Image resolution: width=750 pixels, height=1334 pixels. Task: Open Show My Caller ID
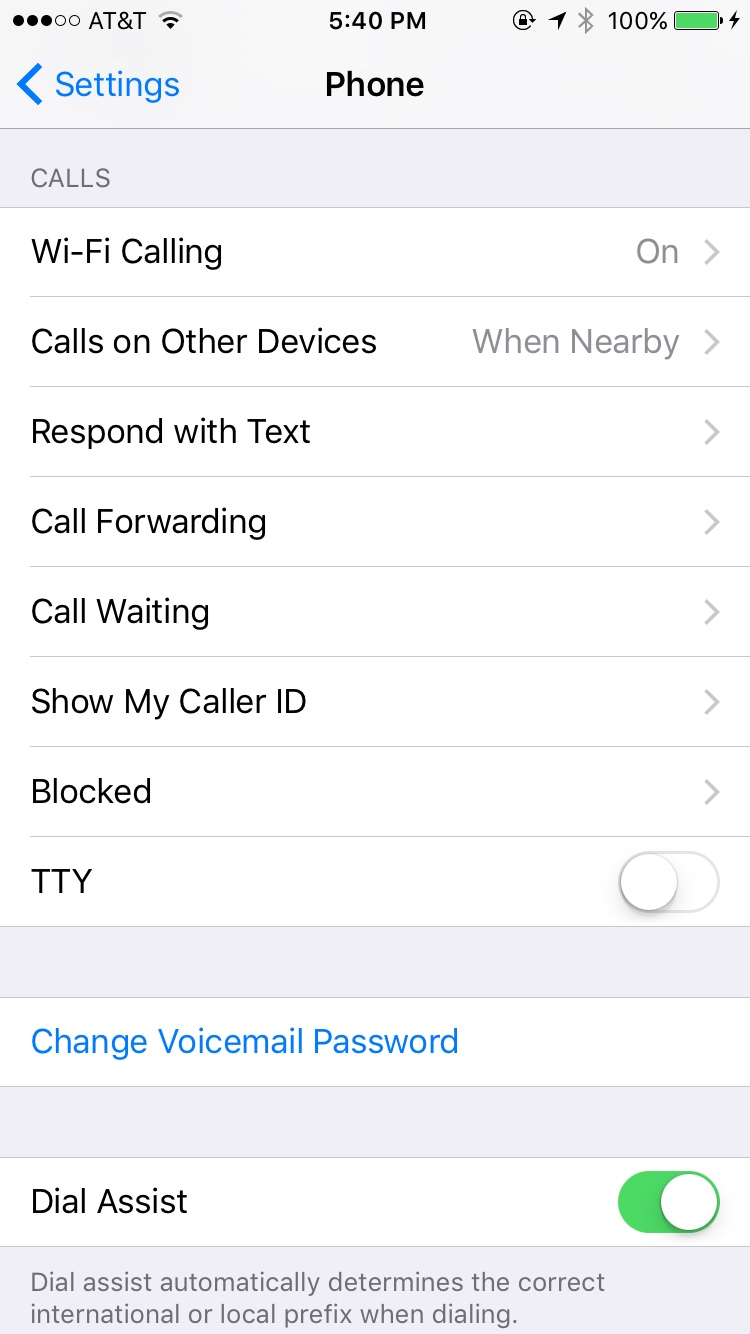pyautogui.click(x=375, y=702)
